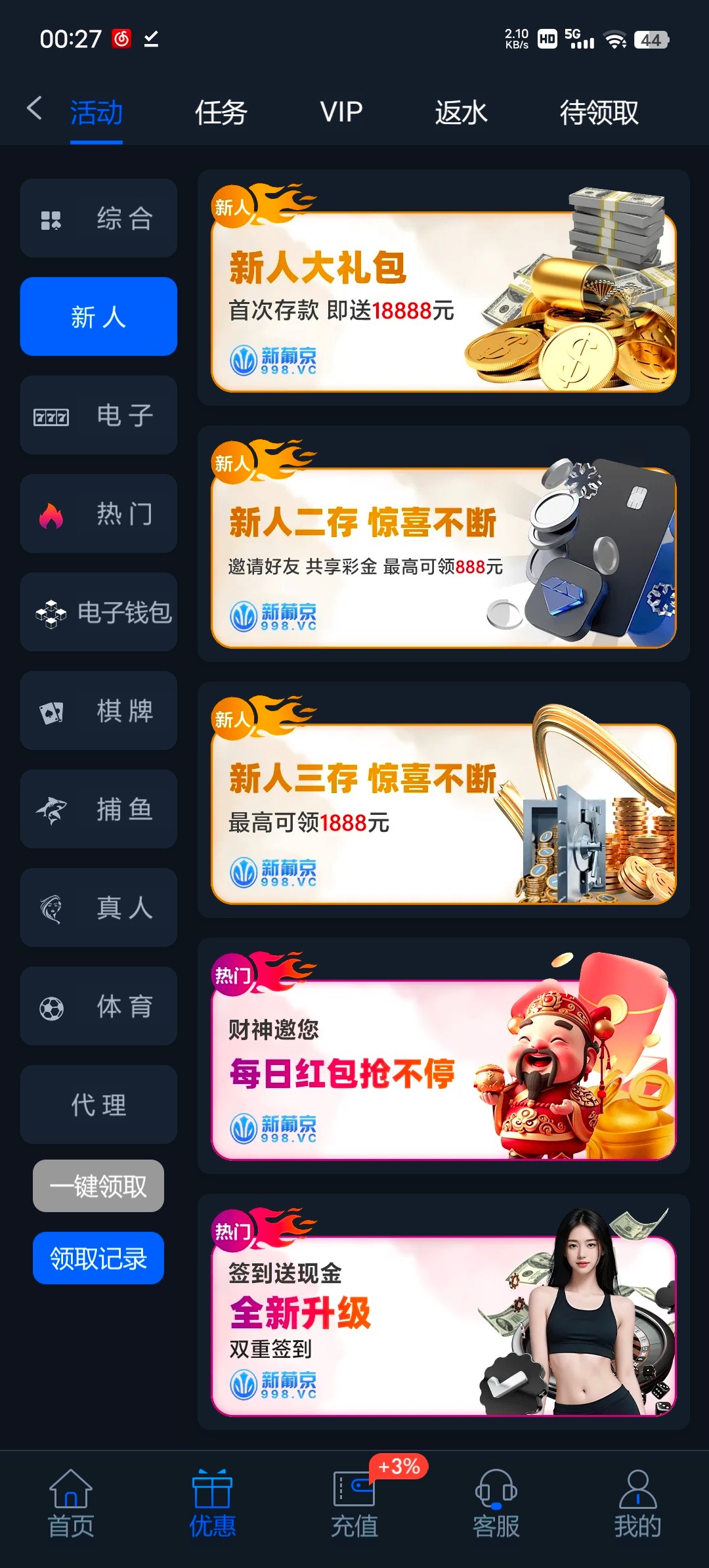Open the VIP tab

(341, 112)
